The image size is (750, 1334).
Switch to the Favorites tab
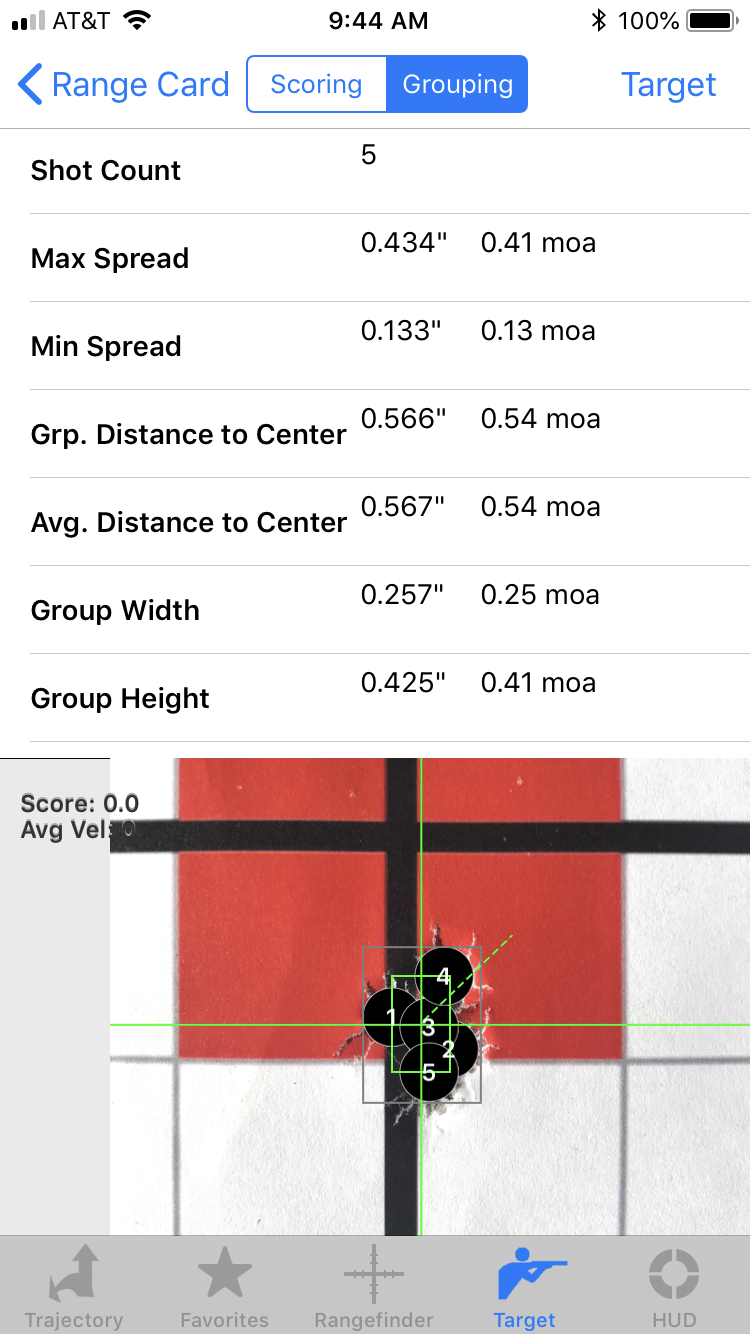(224, 1286)
